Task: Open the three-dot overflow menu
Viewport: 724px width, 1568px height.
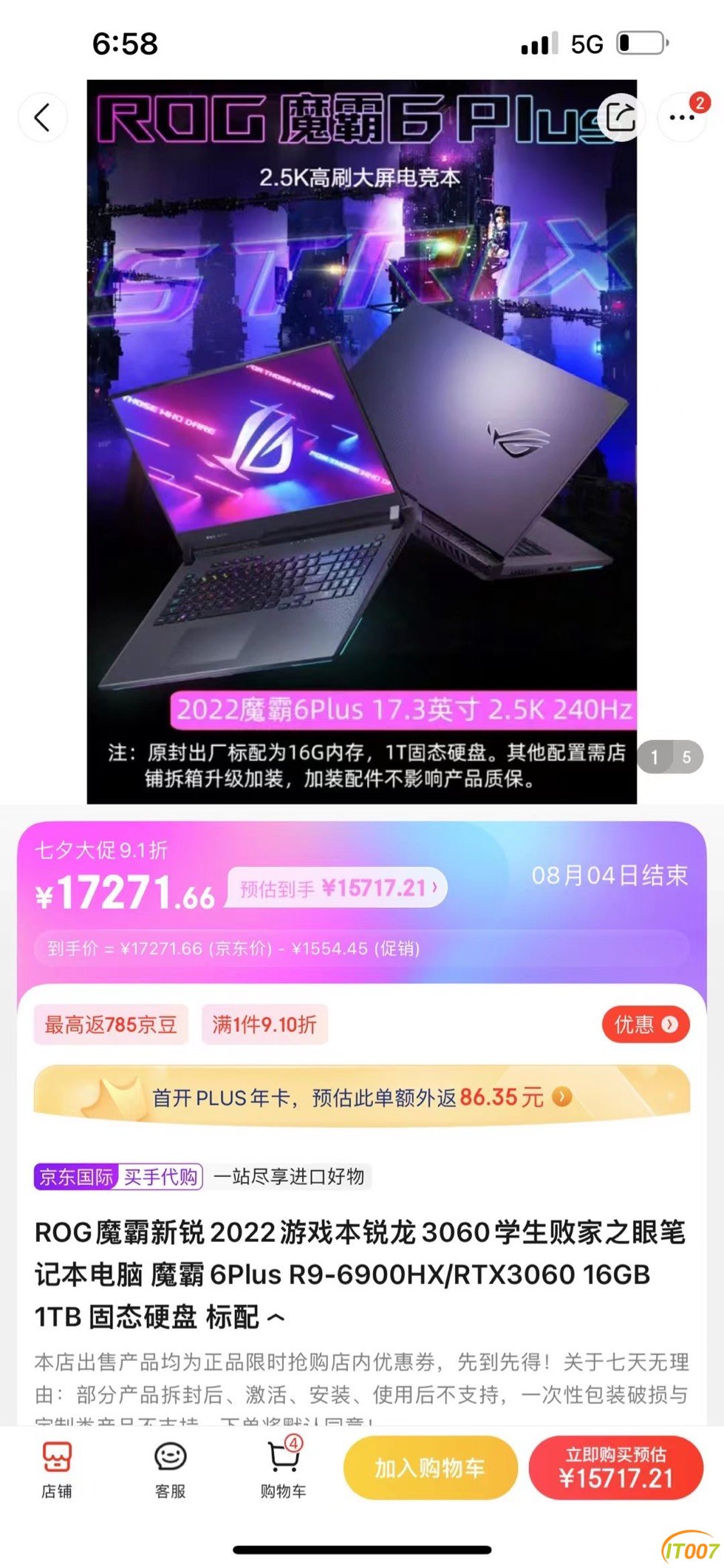Action: pyautogui.click(x=681, y=118)
